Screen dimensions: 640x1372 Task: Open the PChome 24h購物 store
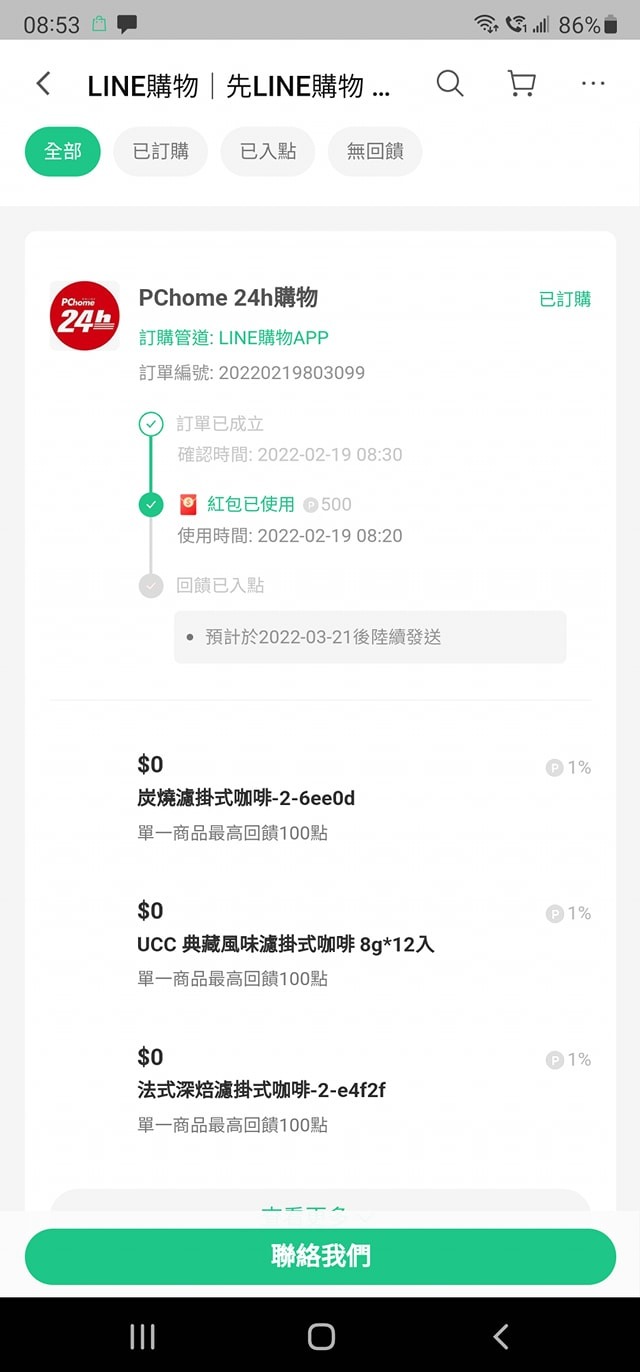[228, 297]
